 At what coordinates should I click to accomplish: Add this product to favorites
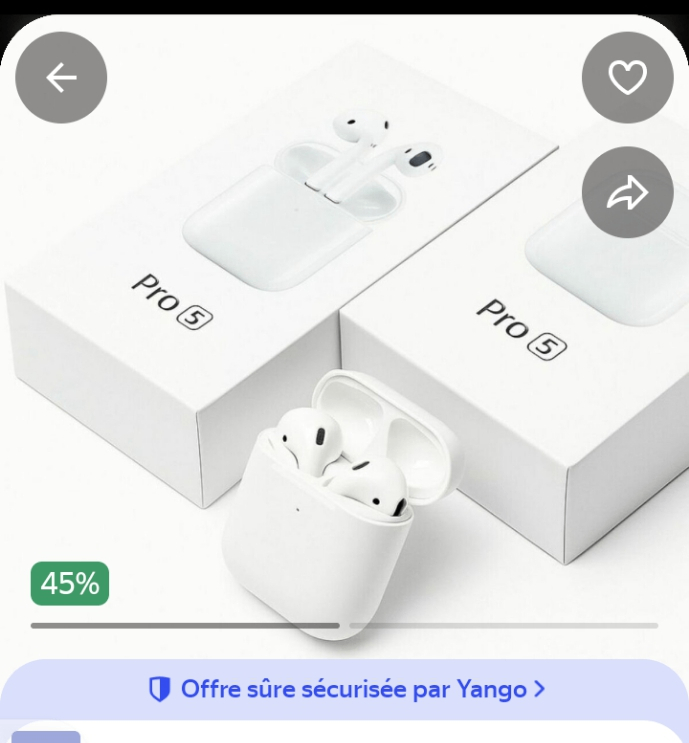pyautogui.click(x=628, y=78)
